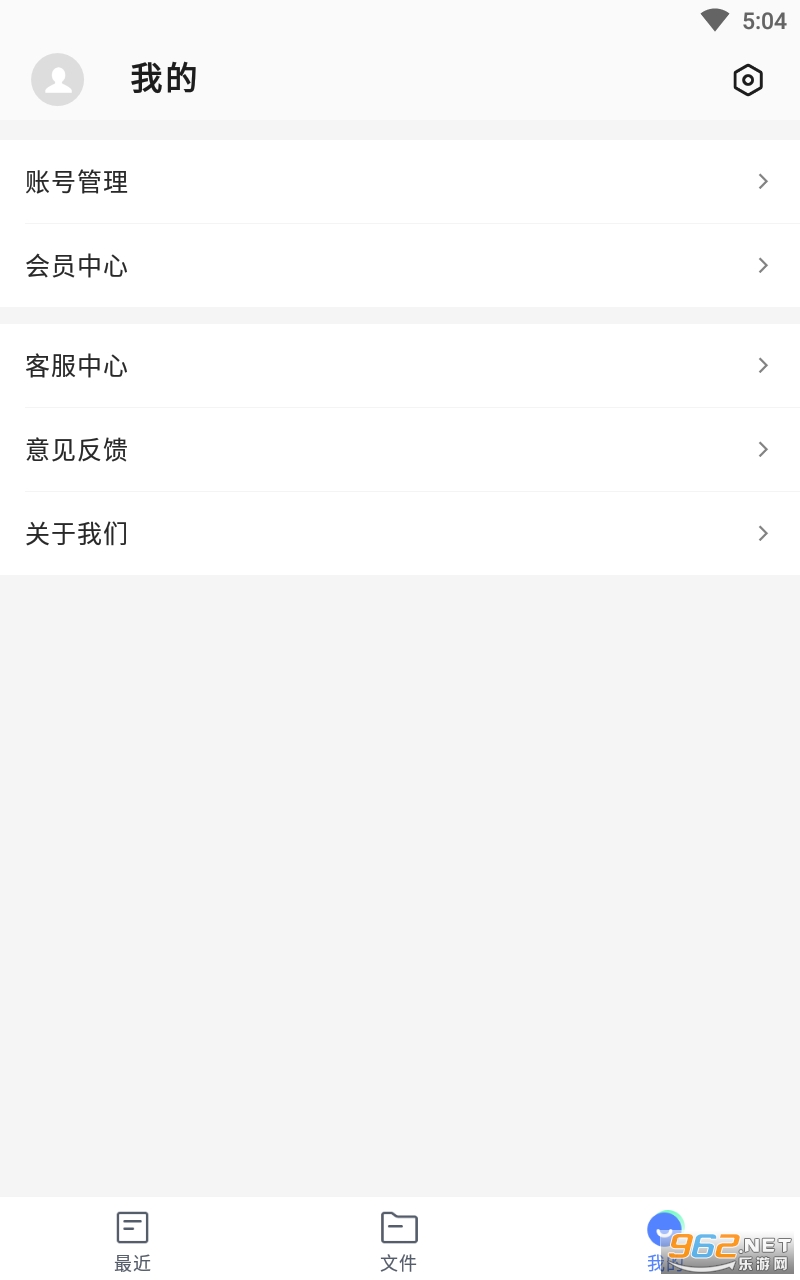Switch to the 文件 files tab
The width and height of the screenshot is (800, 1280).
coord(399,1240)
